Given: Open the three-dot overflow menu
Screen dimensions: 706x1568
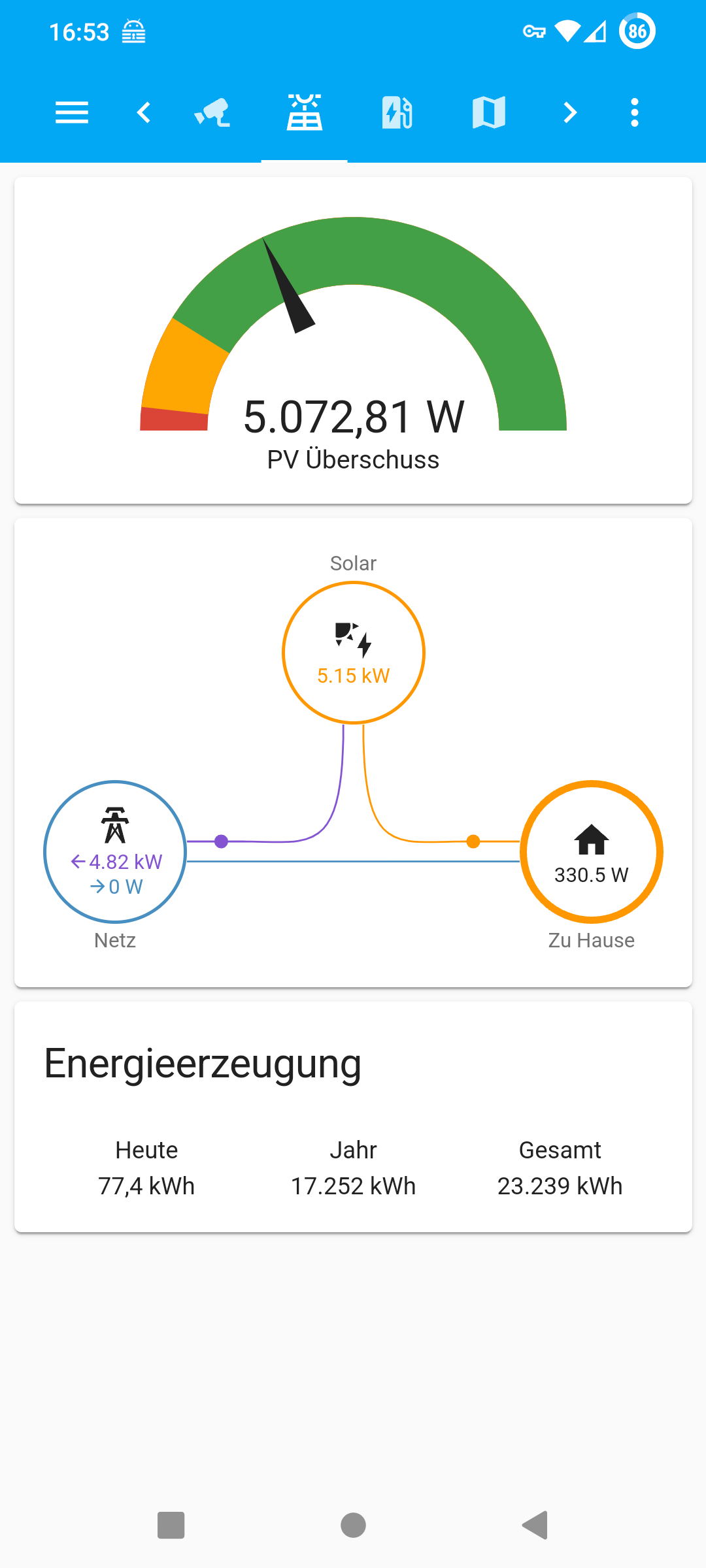Looking at the screenshot, I should 634,113.
